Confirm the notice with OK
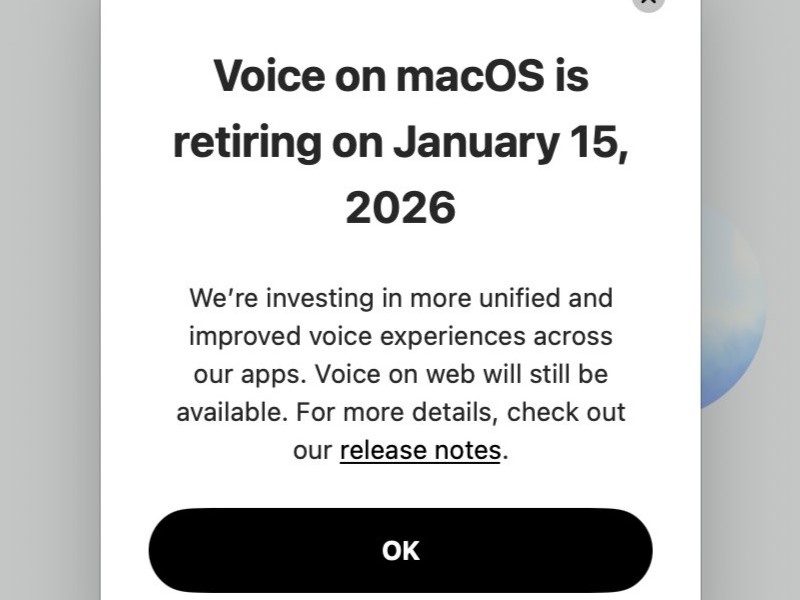Image resolution: width=800 pixels, height=600 pixels. [400, 550]
